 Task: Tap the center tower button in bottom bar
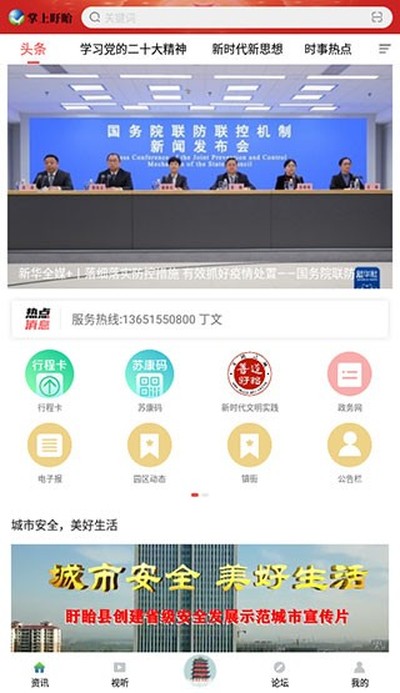click(200, 671)
